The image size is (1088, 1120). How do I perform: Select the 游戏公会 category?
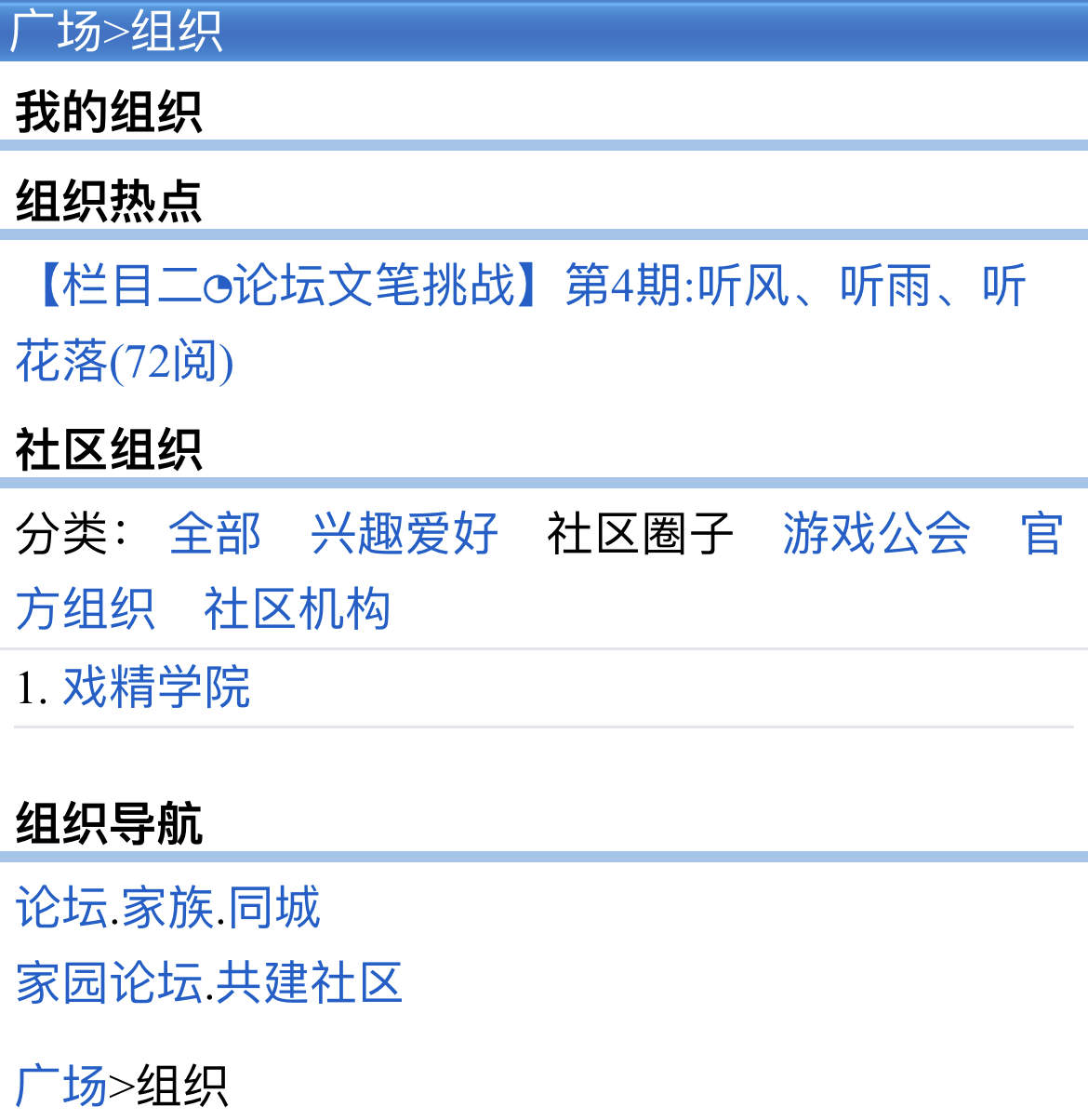click(x=876, y=534)
